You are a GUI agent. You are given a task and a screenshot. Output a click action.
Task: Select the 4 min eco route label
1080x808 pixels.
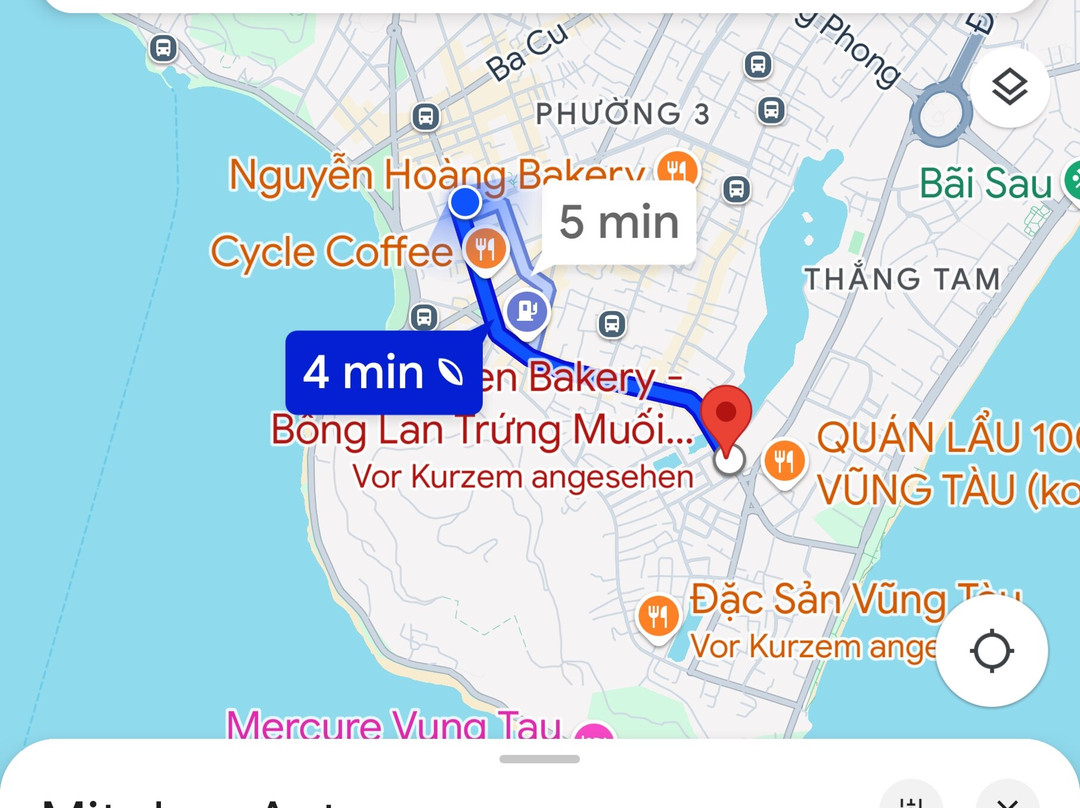click(383, 372)
